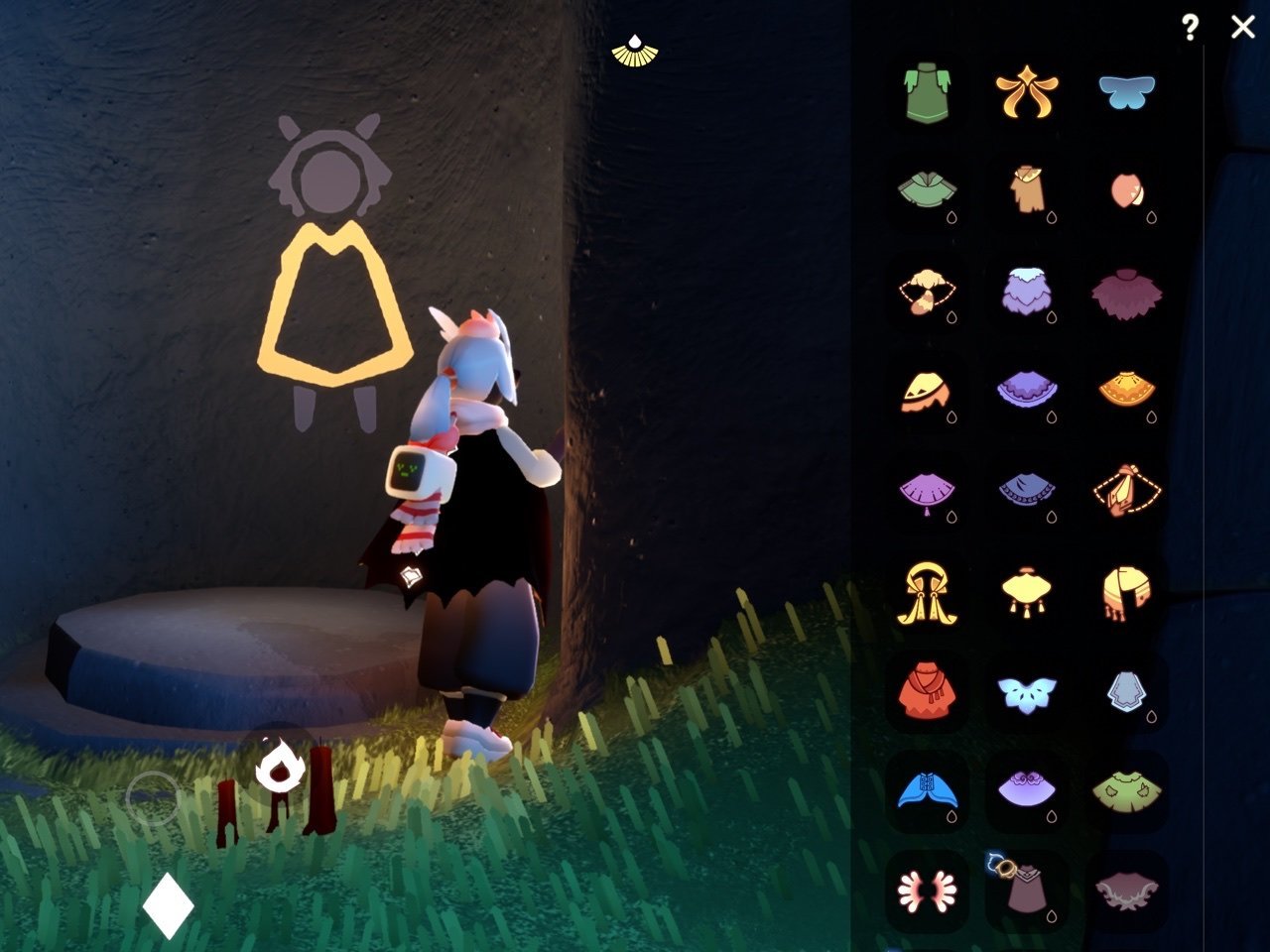Select the purple layered snow cape
Image resolution: width=1270 pixels, height=952 pixels.
pos(1027,293)
